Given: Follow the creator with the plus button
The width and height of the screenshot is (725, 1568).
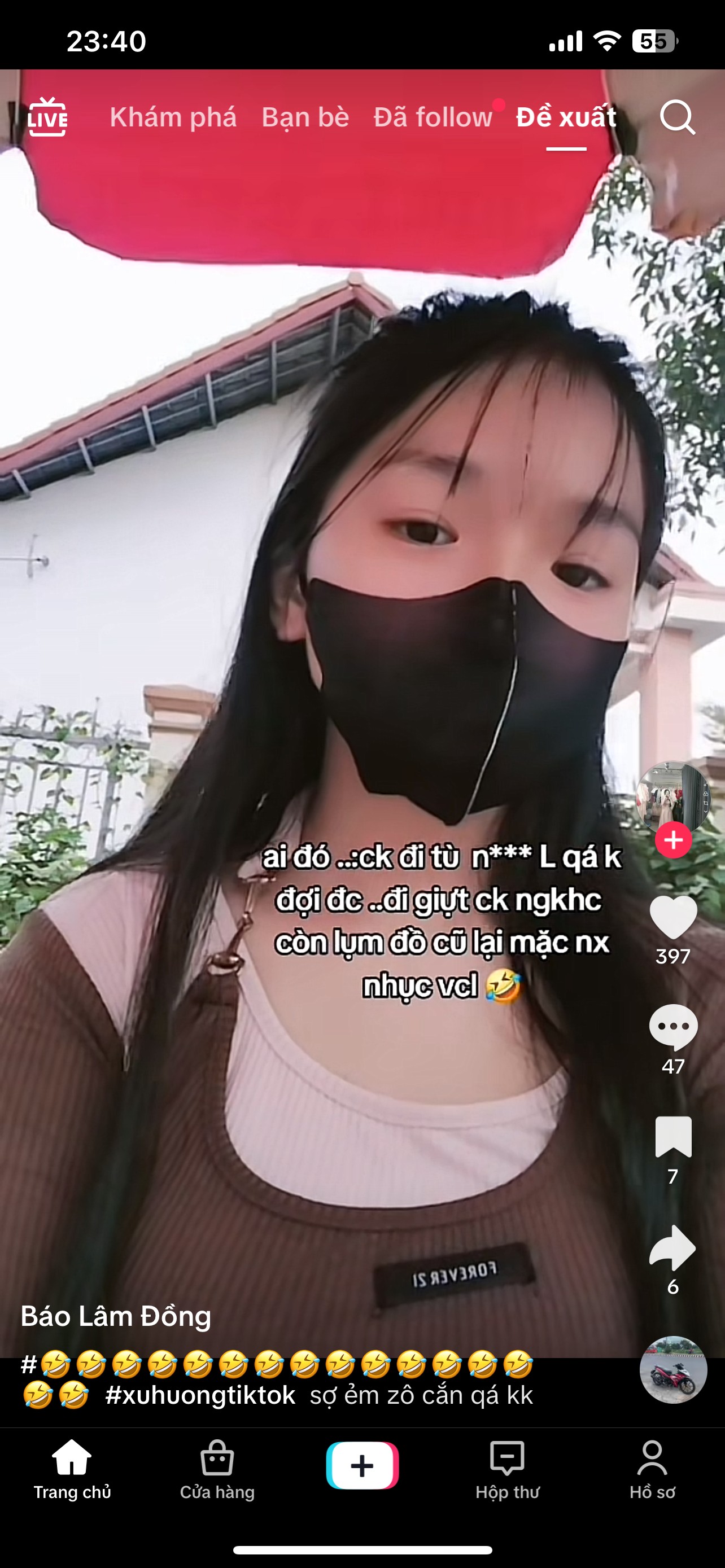Looking at the screenshot, I should [x=672, y=840].
